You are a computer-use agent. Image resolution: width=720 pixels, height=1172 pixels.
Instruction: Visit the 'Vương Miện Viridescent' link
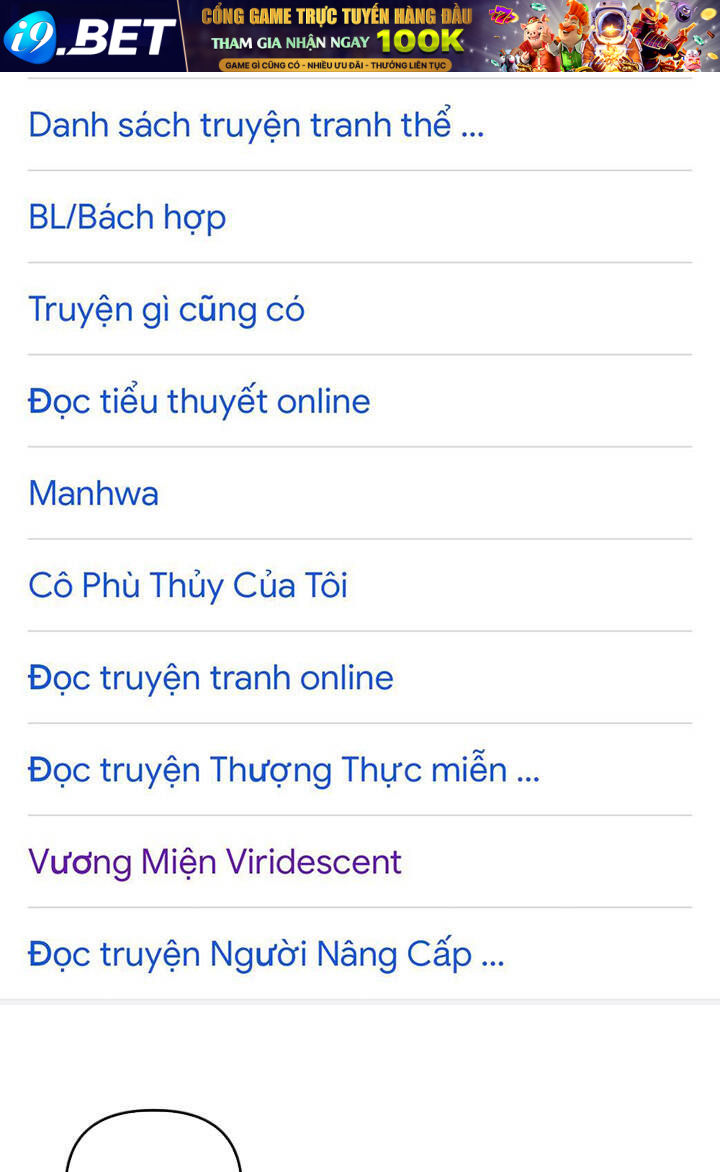click(x=215, y=861)
